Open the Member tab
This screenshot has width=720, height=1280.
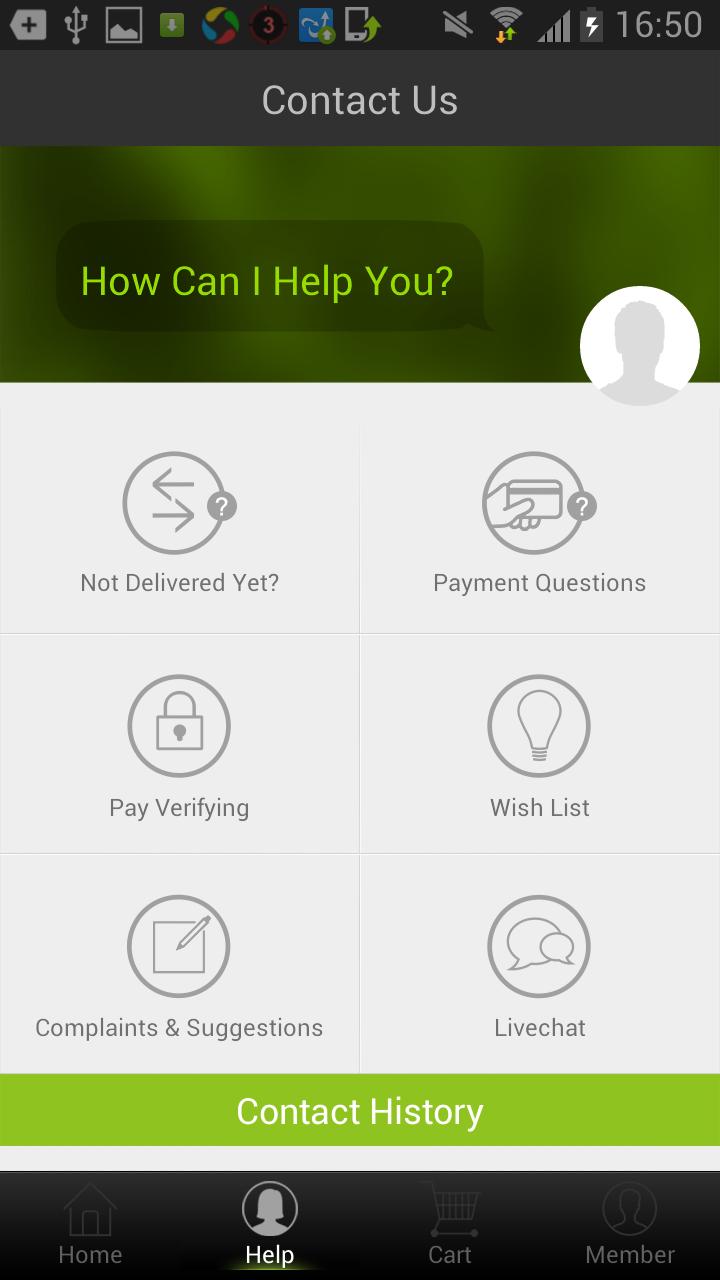click(630, 1225)
